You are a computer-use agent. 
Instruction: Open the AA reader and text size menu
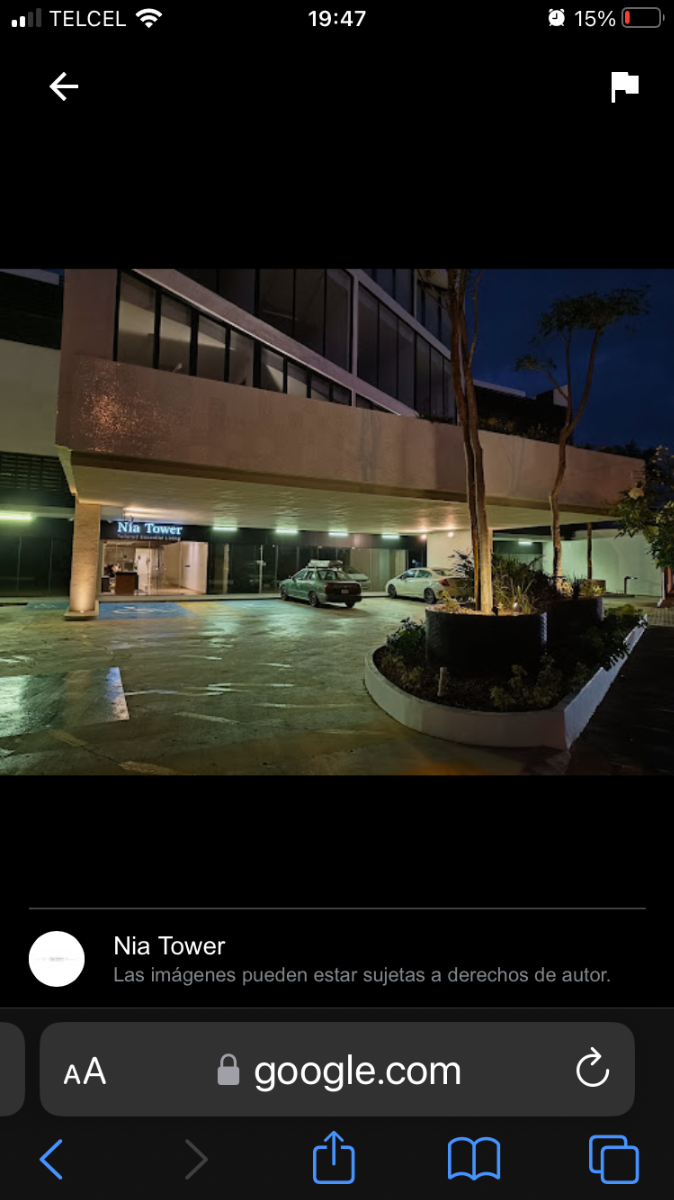[85, 1071]
